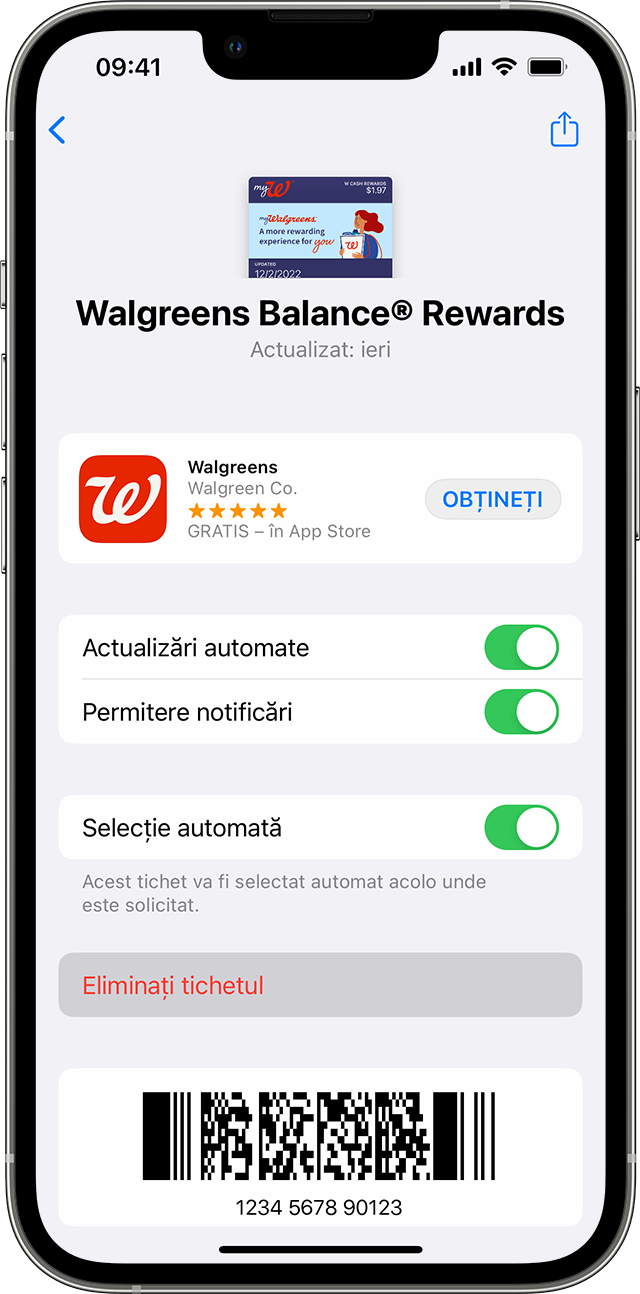Toggle Selecție automată off
Screen dimensions: 640x1294
(x=521, y=828)
